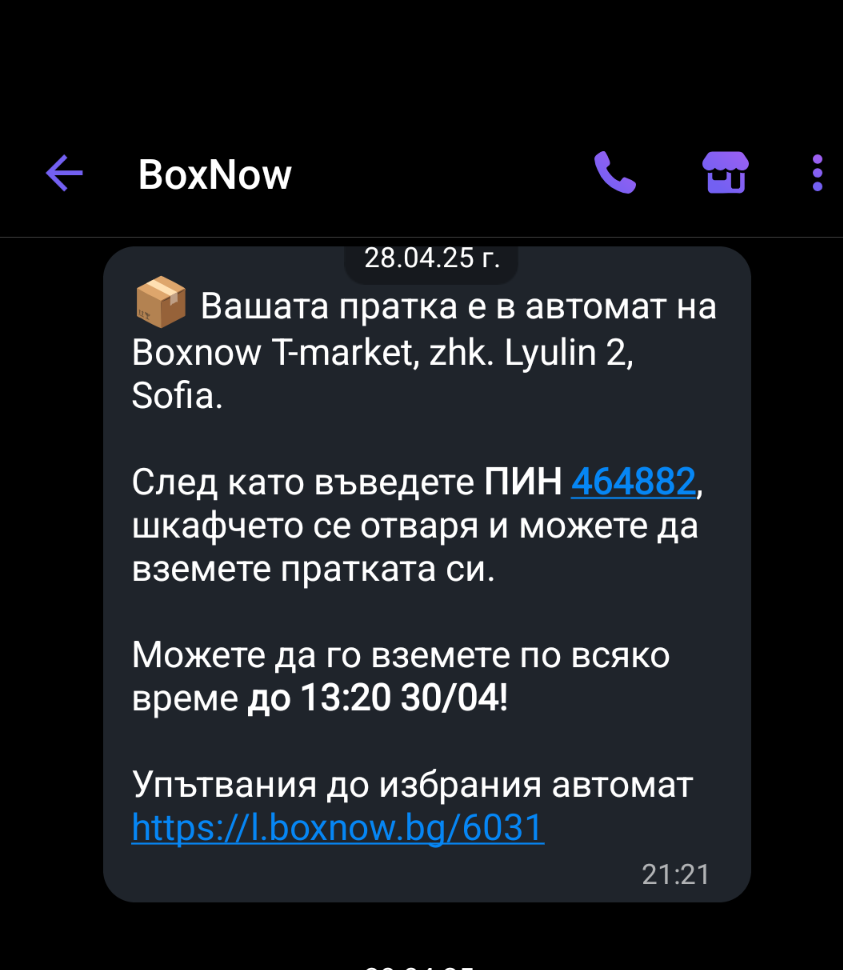Viewport: 843px width, 970px height.
Task: Open the overflow menu
Action: (817, 173)
